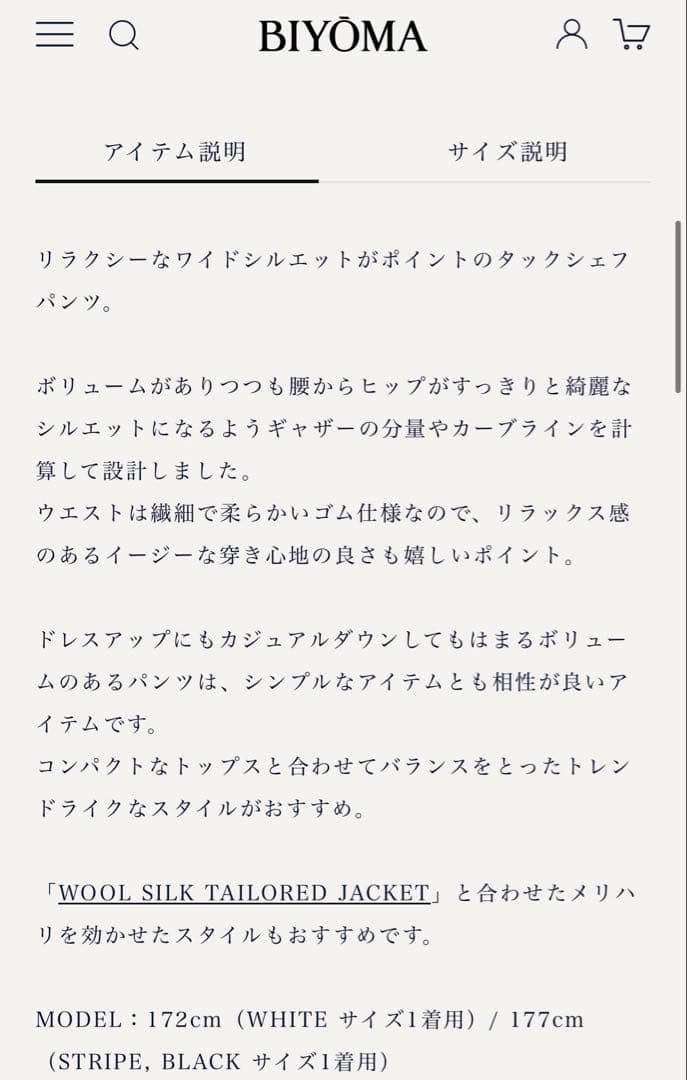
Task: Select the アイテム説明 tab
Action: click(x=176, y=152)
